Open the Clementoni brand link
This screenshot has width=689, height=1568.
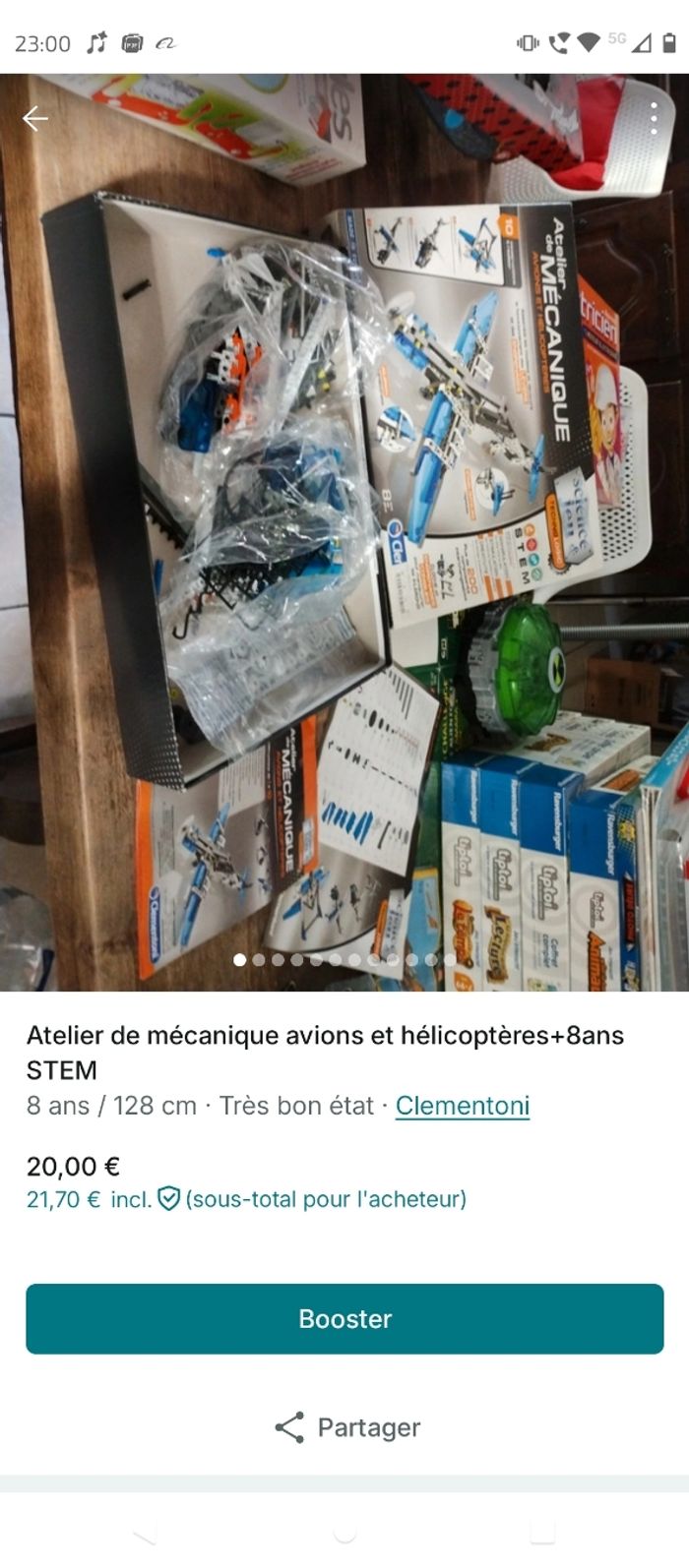pos(463,1106)
